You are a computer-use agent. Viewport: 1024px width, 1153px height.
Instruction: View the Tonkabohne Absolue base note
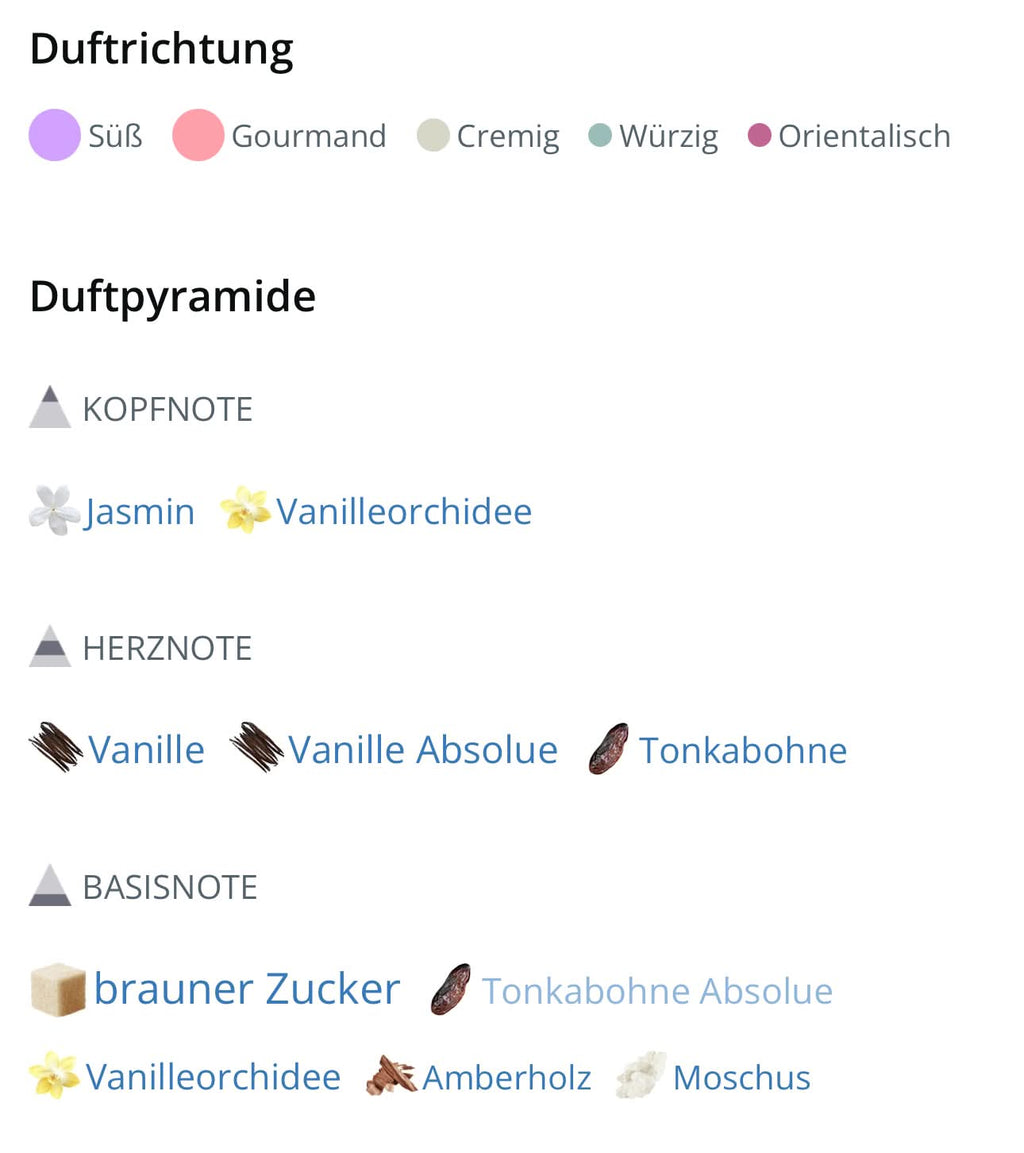[656, 991]
